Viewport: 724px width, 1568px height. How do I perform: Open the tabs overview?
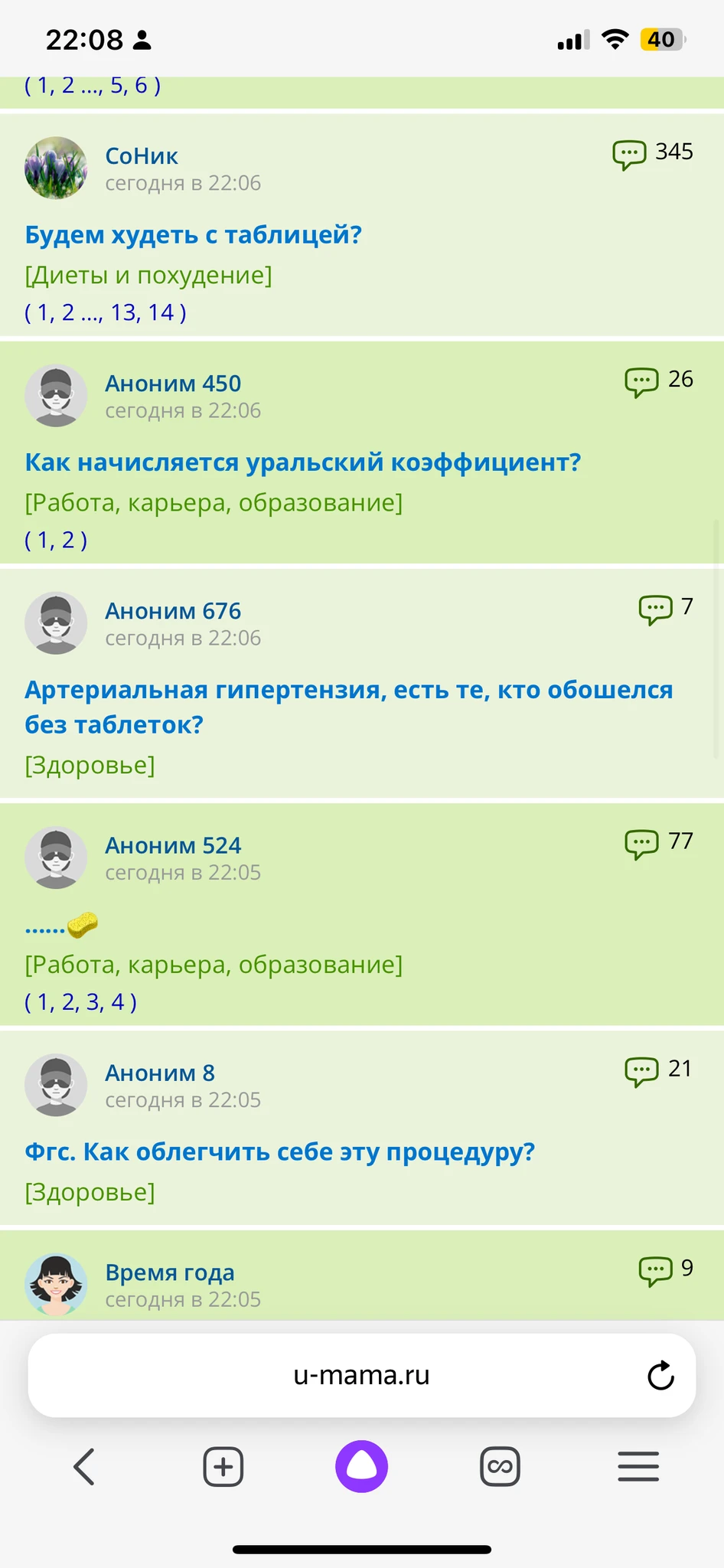[500, 1467]
